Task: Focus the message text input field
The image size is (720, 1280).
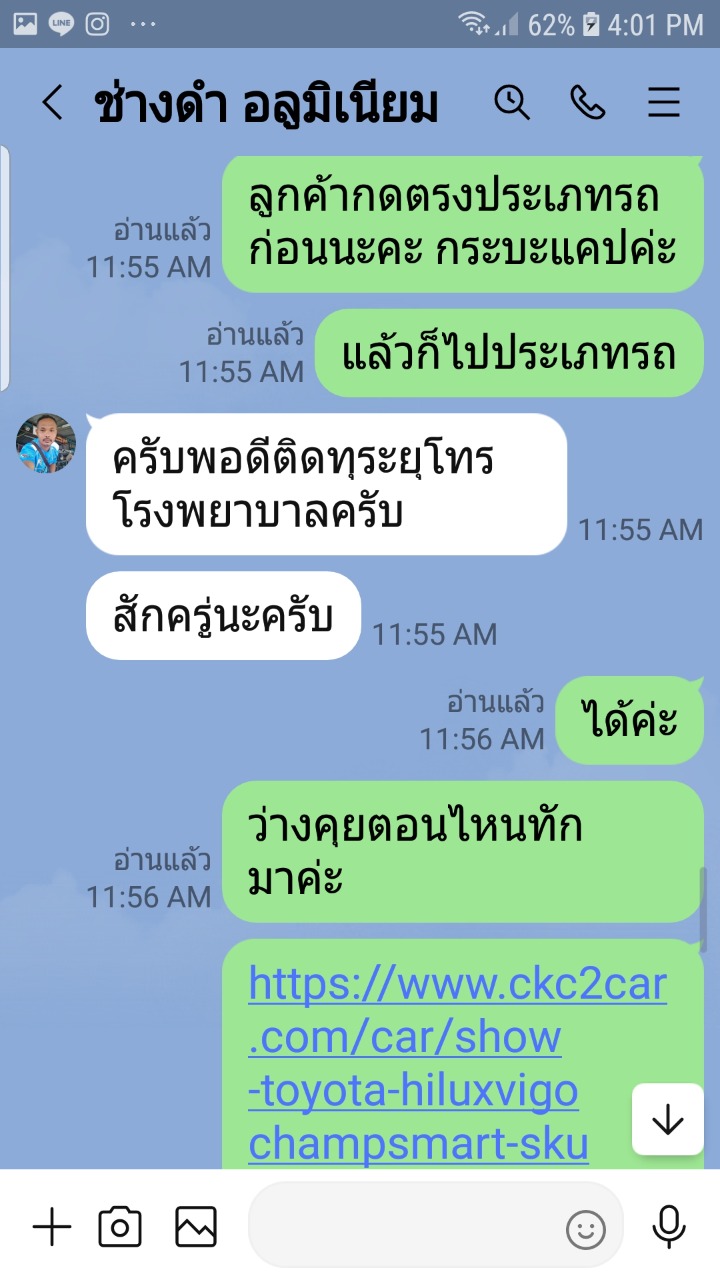Action: (x=406, y=1226)
